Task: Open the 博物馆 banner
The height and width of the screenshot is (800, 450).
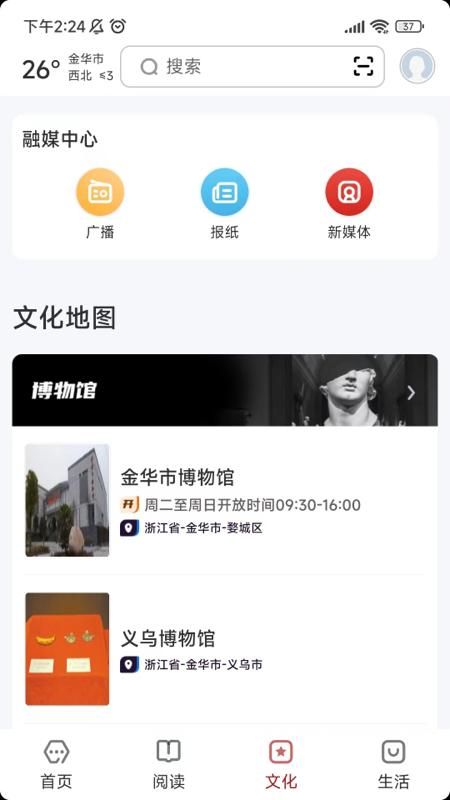Action: [x=225, y=390]
